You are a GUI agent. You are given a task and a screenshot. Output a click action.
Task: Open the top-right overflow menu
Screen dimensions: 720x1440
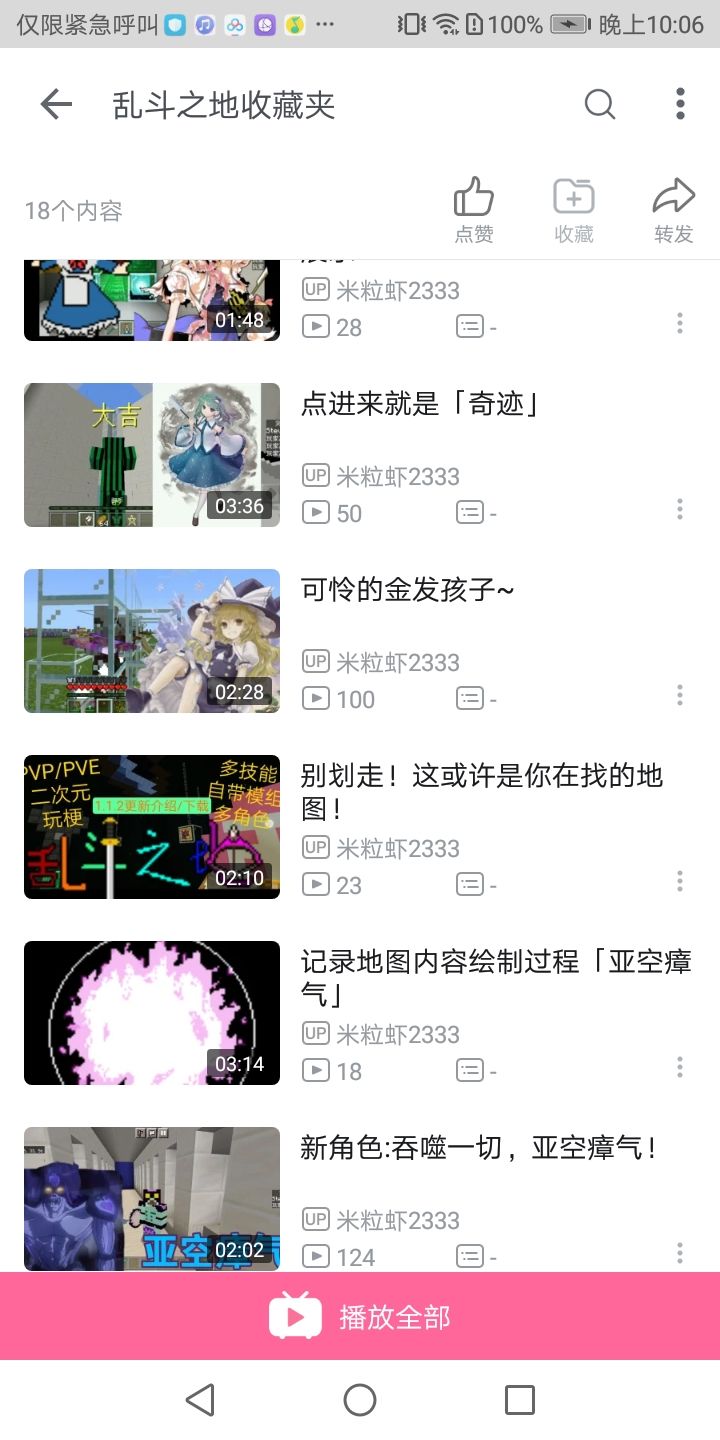pyautogui.click(x=679, y=103)
